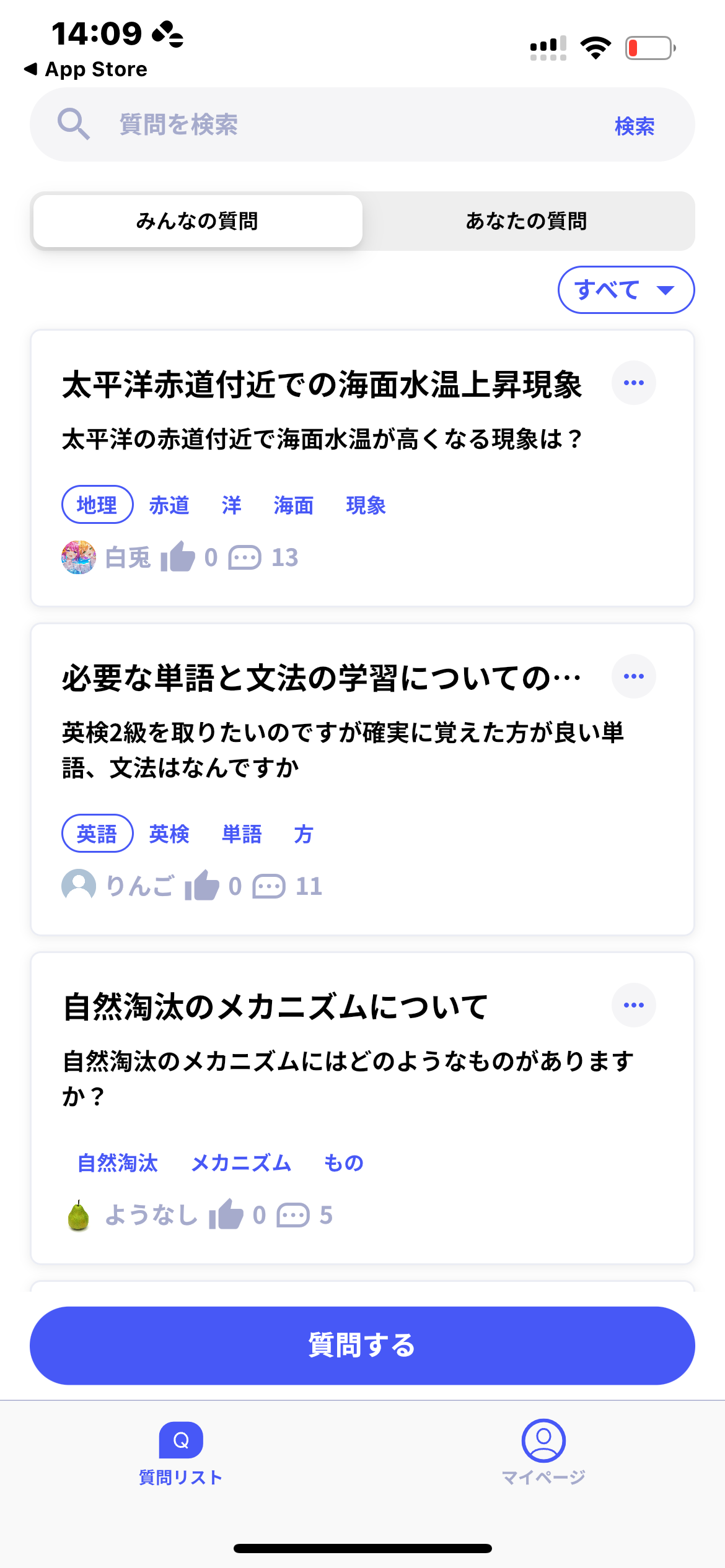Tap the 英検 tag
Image resolution: width=725 pixels, height=1568 pixels.
pyautogui.click(x=169, y=834)
